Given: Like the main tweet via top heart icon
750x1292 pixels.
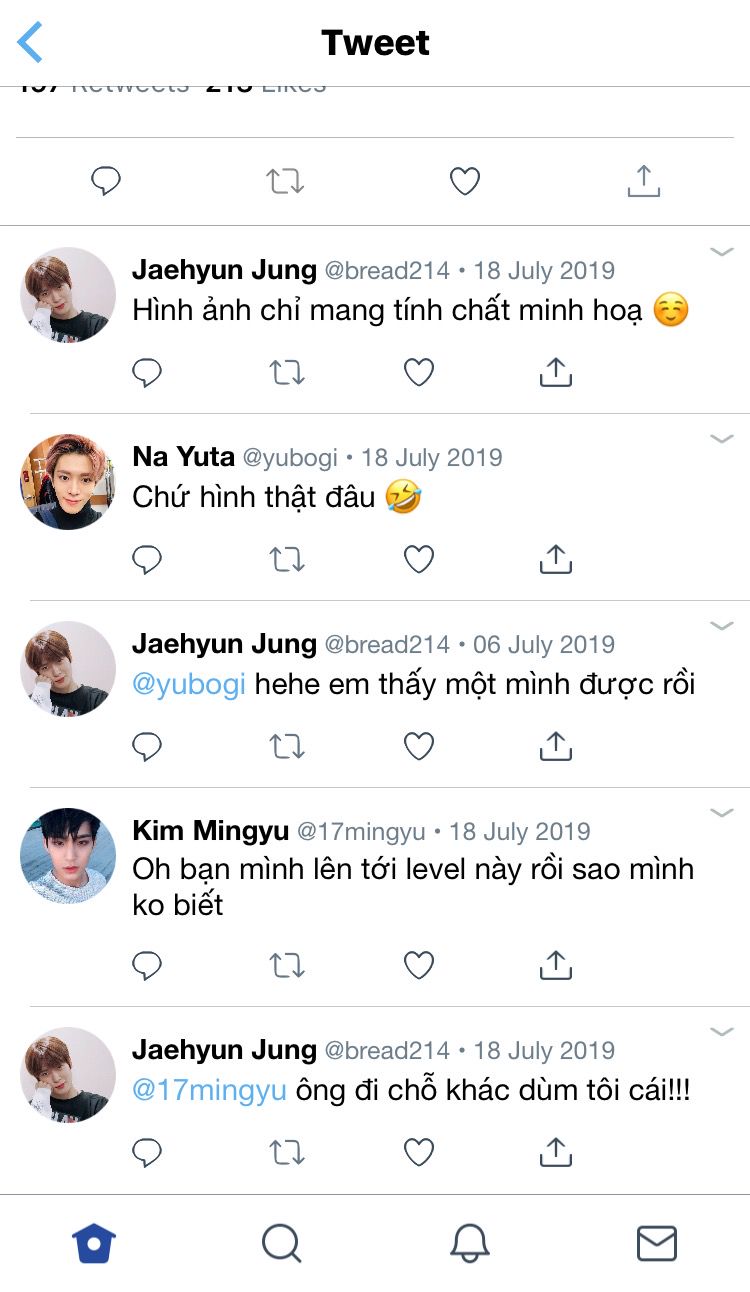Looking at the screenshot, I should 464,181.
